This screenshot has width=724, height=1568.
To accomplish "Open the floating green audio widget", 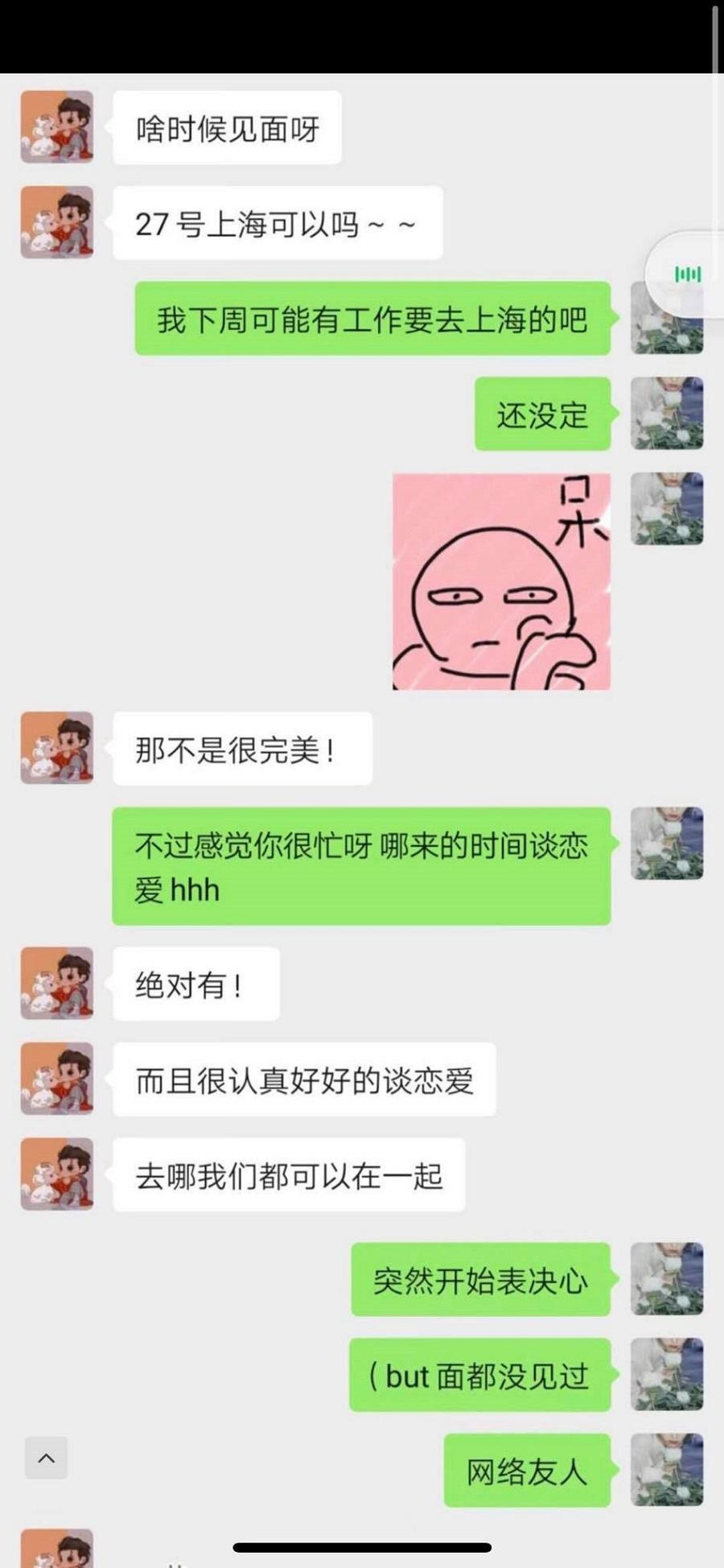I will (x=688, y=274).
